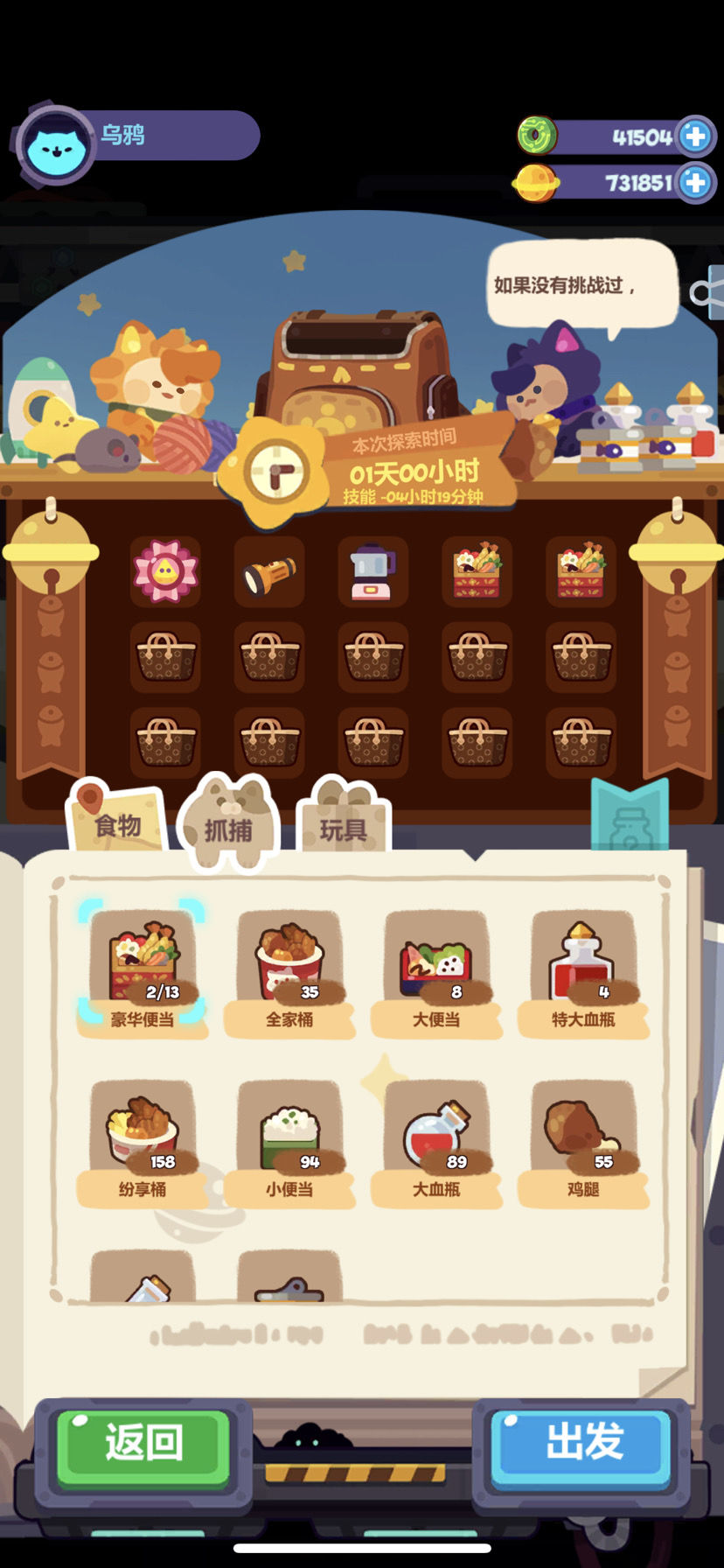Pick the 鸡腿 food item
Image resolution: width=724 pixels, height=1568 pixels.
coord(583,1135)
